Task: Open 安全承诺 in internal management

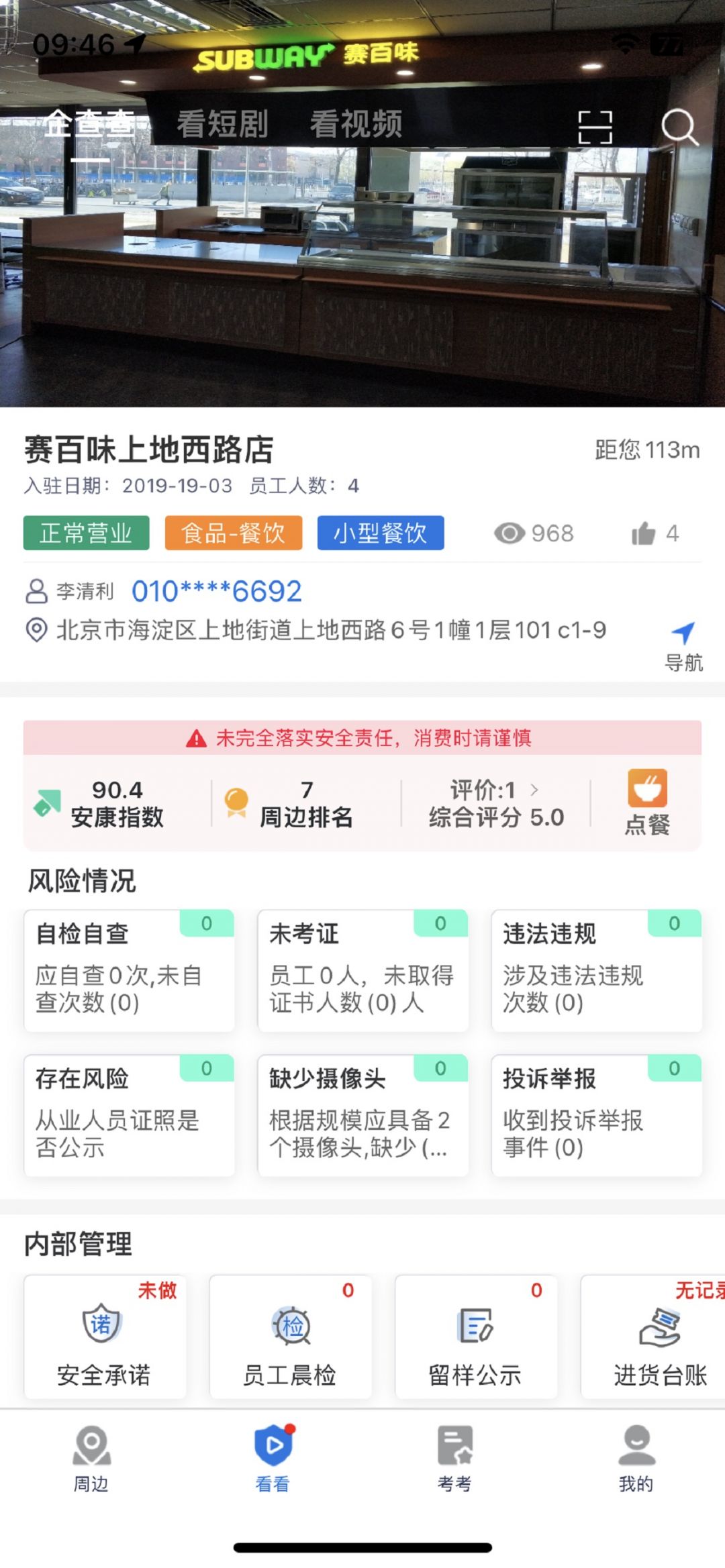Action: 105,1337
